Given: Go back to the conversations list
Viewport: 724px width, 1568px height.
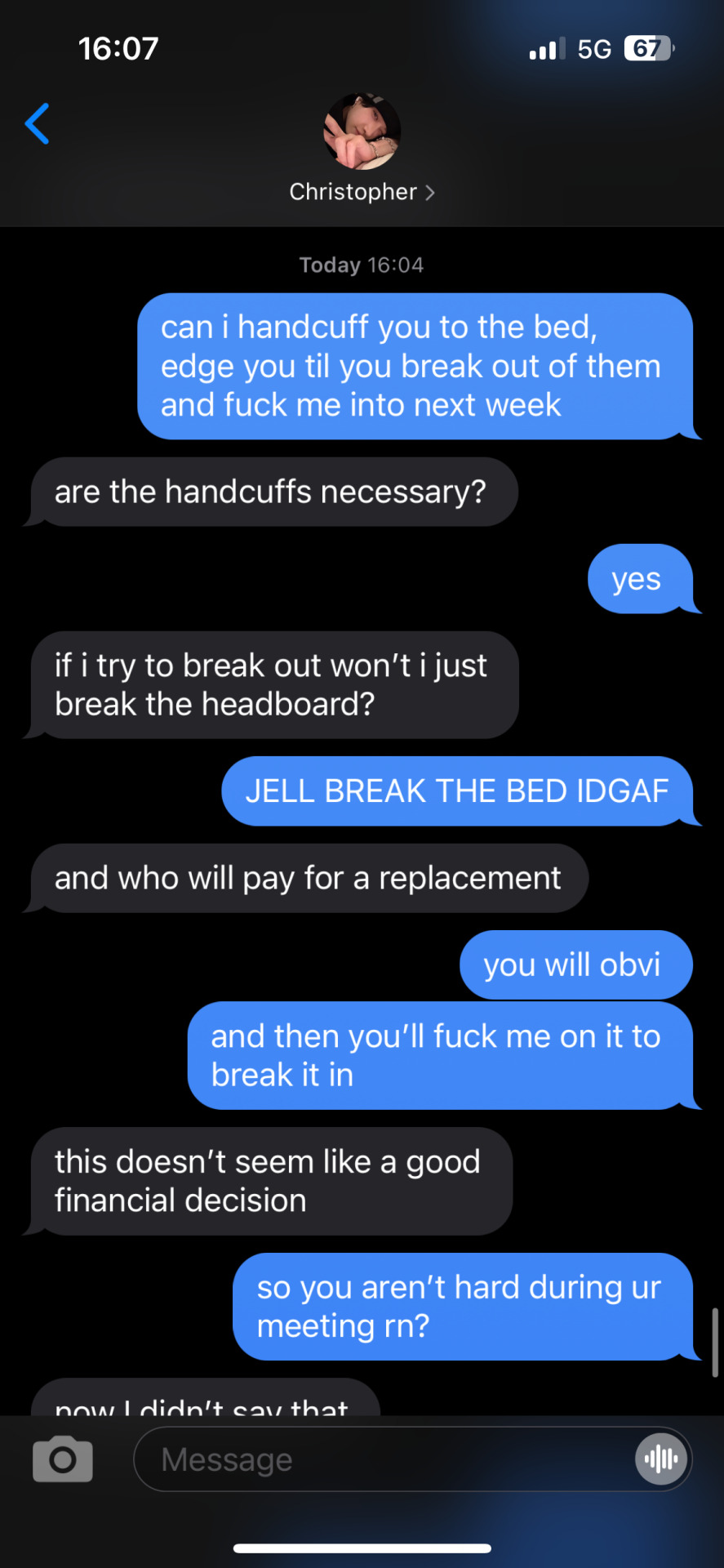Looking at the screenshot, I should pyautogui.click(x=38, y=124).
